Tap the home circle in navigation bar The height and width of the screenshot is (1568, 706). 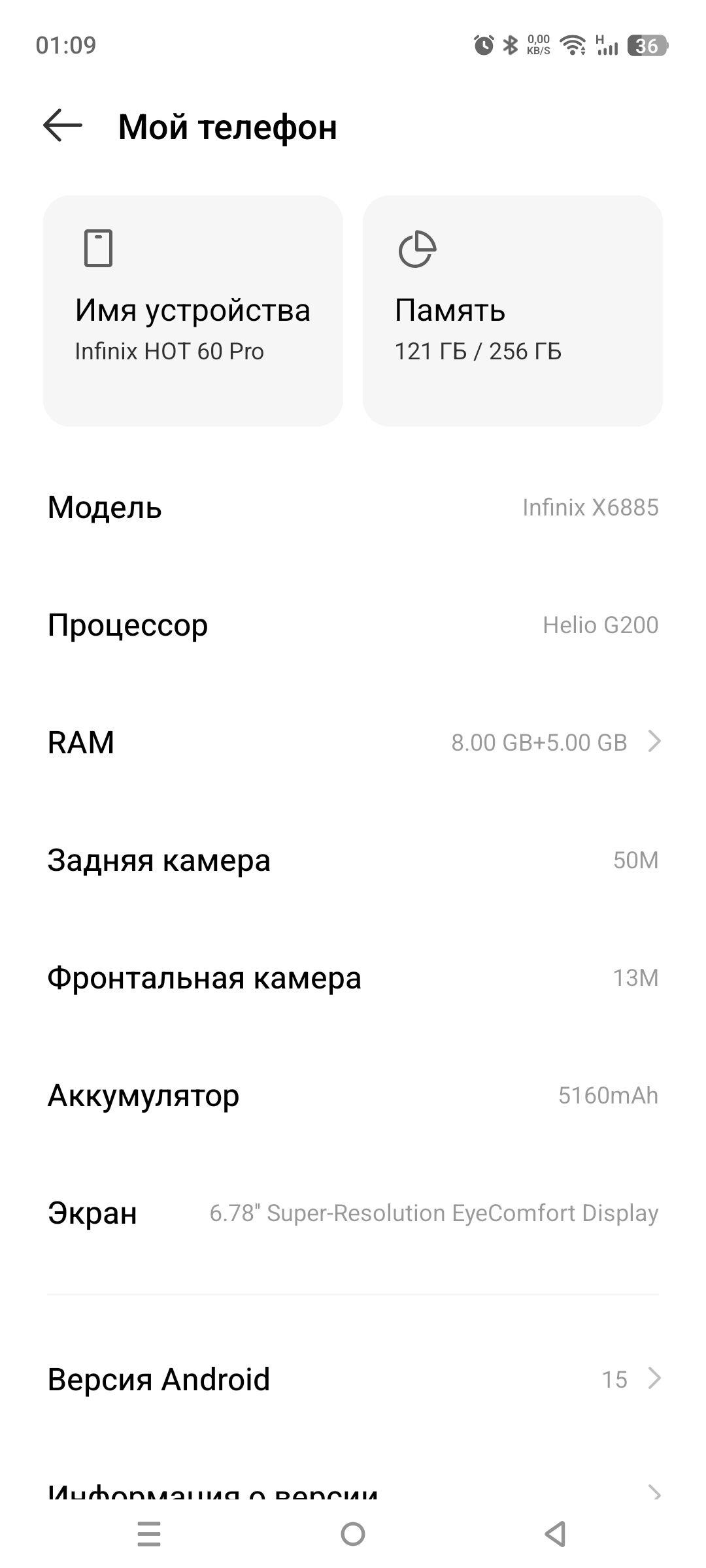(352, 1535)
